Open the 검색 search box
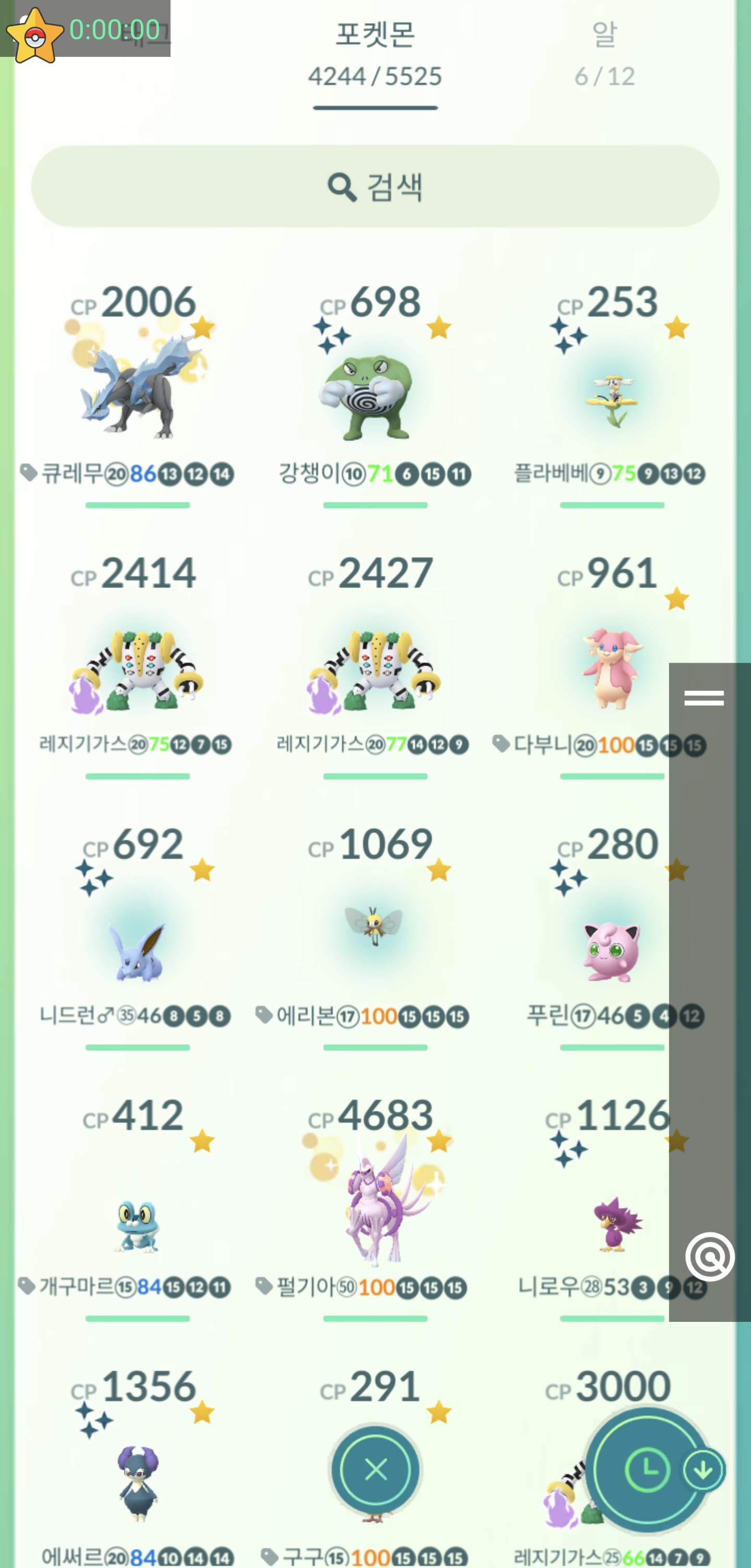The height and width of the screenshot is (1568, 751). [x=375, y=186]
